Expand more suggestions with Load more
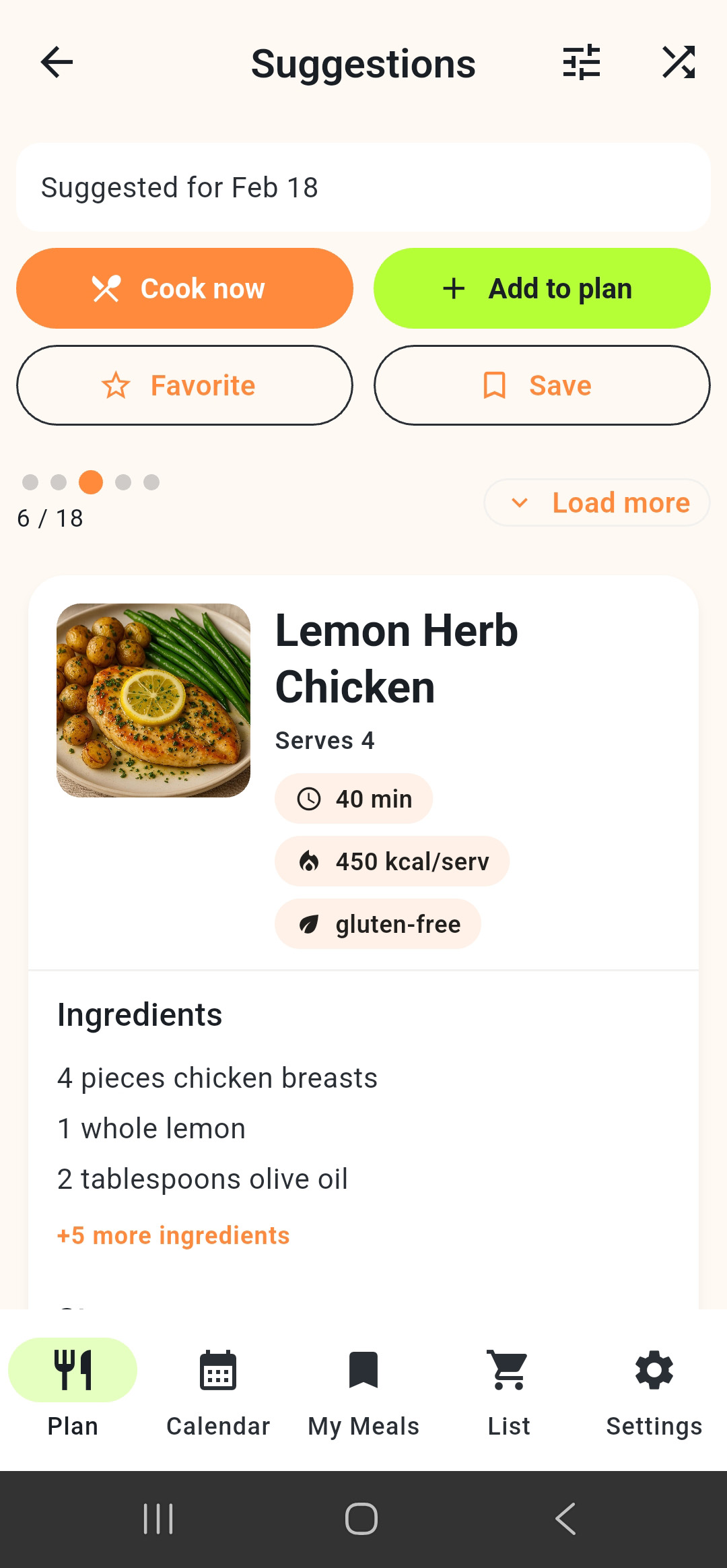The image size is (727, 1568). tap(596, 502)
